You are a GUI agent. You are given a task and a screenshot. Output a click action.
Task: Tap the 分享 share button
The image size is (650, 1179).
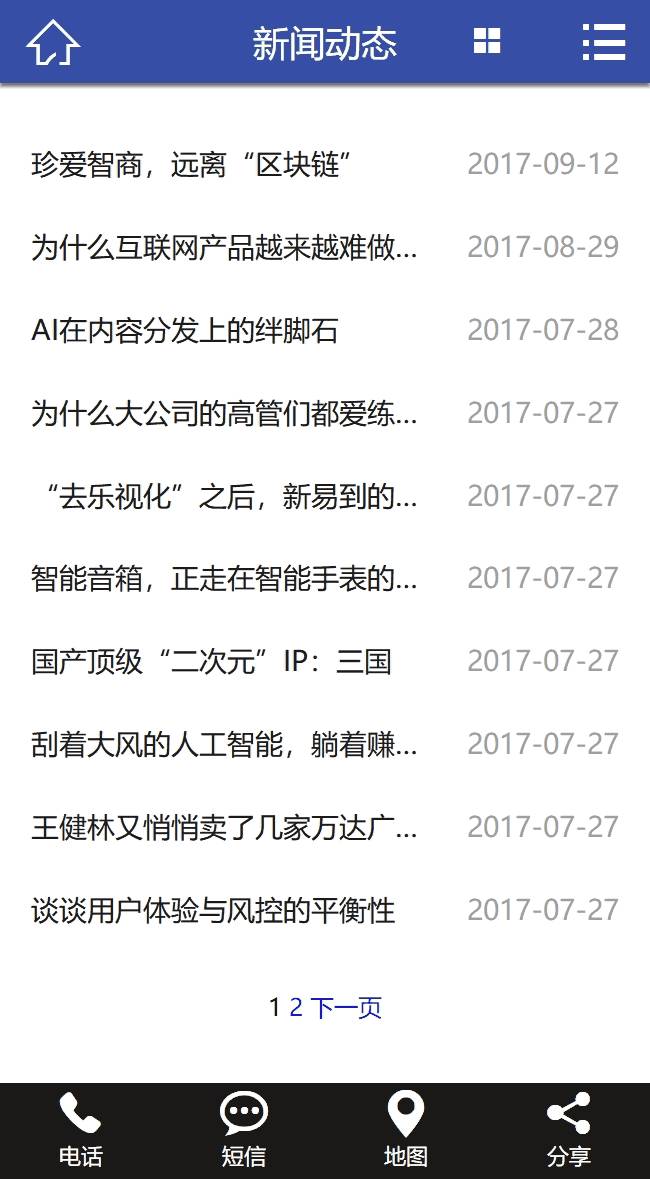[x=569, y=1130]
